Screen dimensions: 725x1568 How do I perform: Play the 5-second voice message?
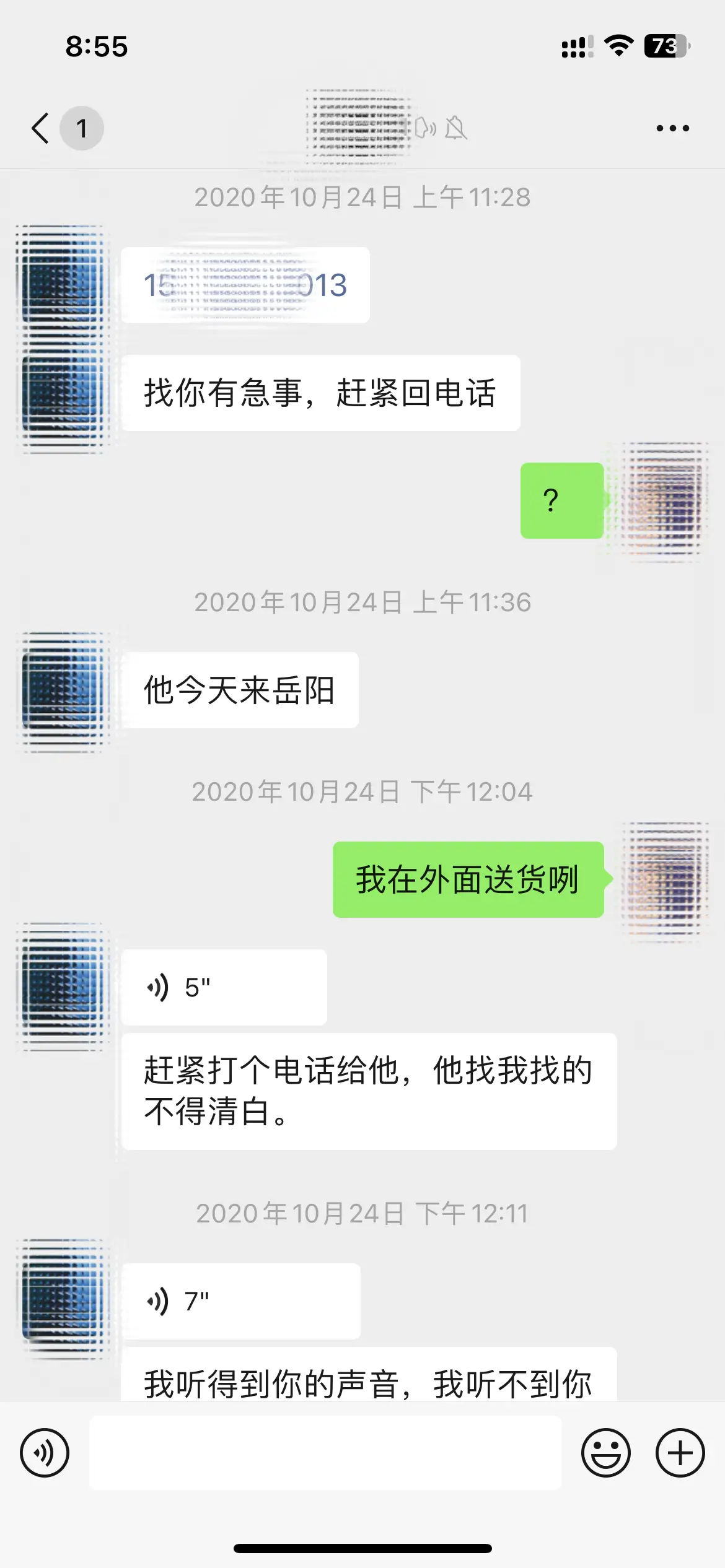[x=224, y=987]
